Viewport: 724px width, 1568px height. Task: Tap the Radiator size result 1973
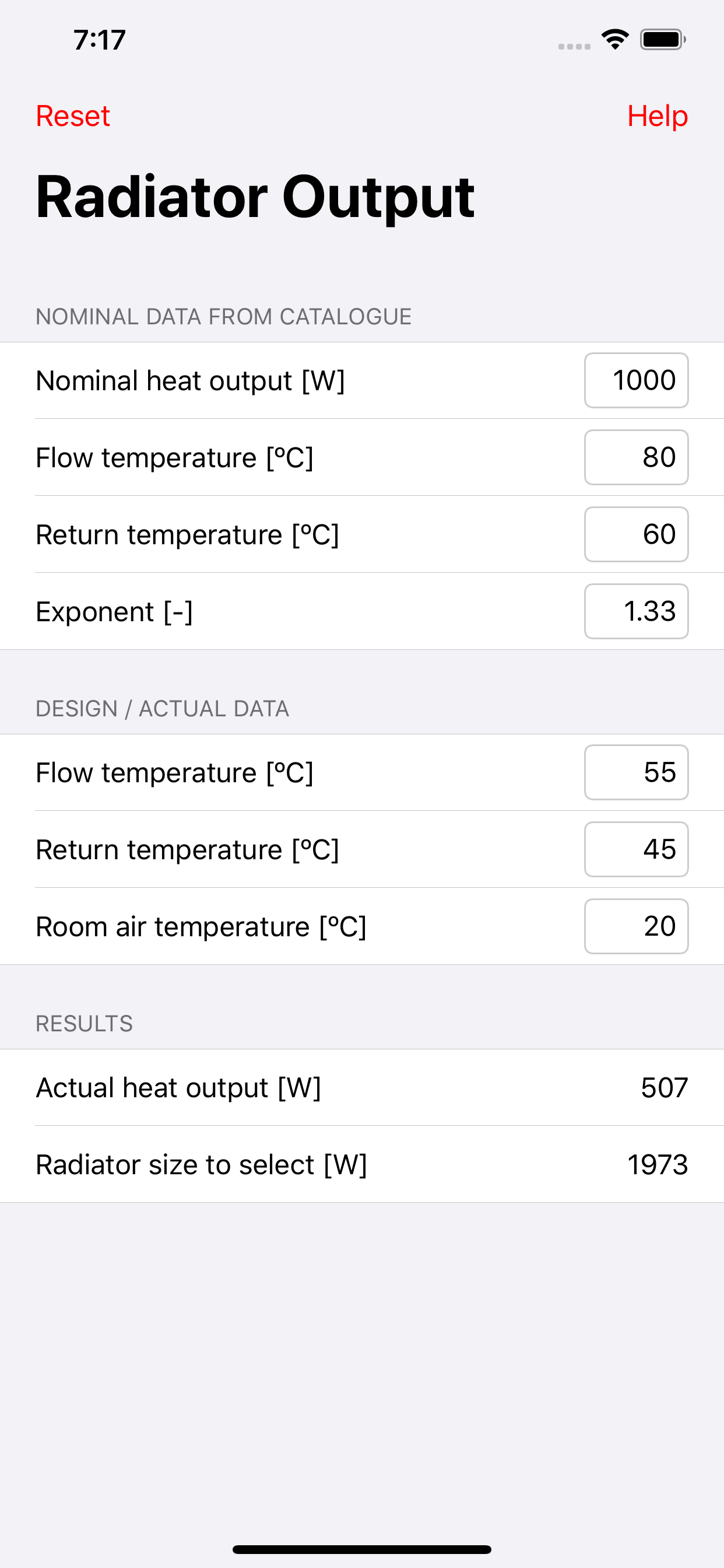point(657,1164)
